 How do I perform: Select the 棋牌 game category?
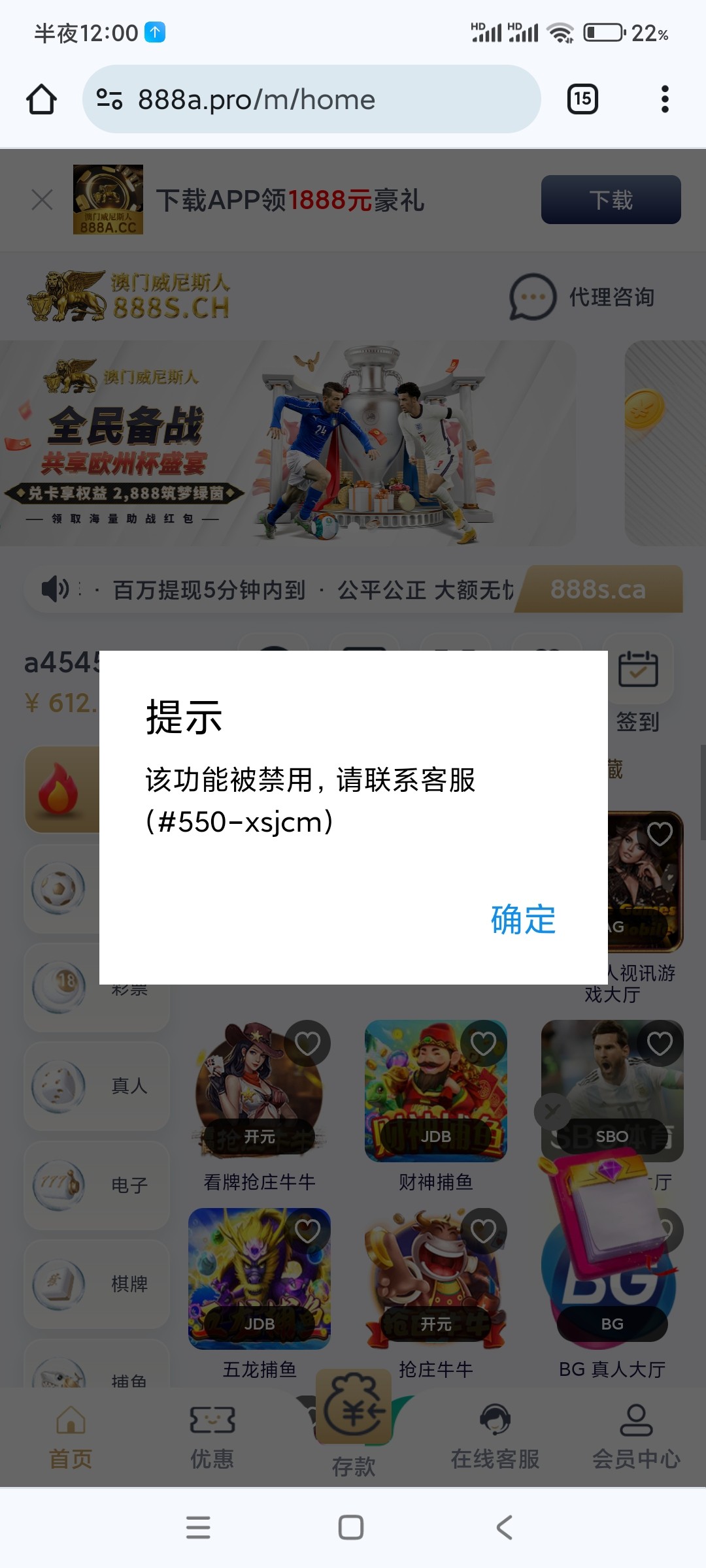pyautogui.click(x=97, y=1284)
